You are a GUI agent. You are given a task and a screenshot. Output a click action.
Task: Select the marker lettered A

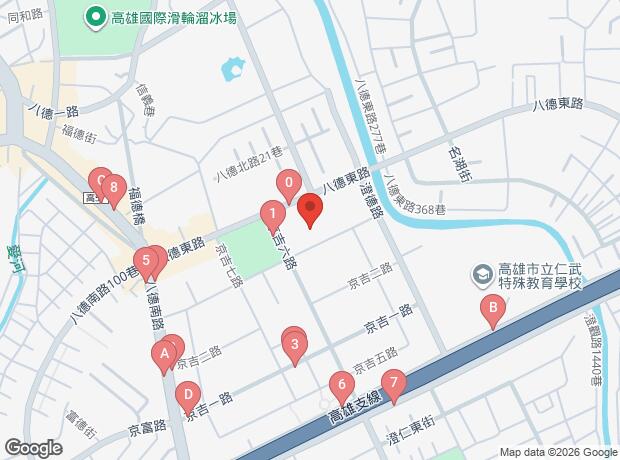164,356
